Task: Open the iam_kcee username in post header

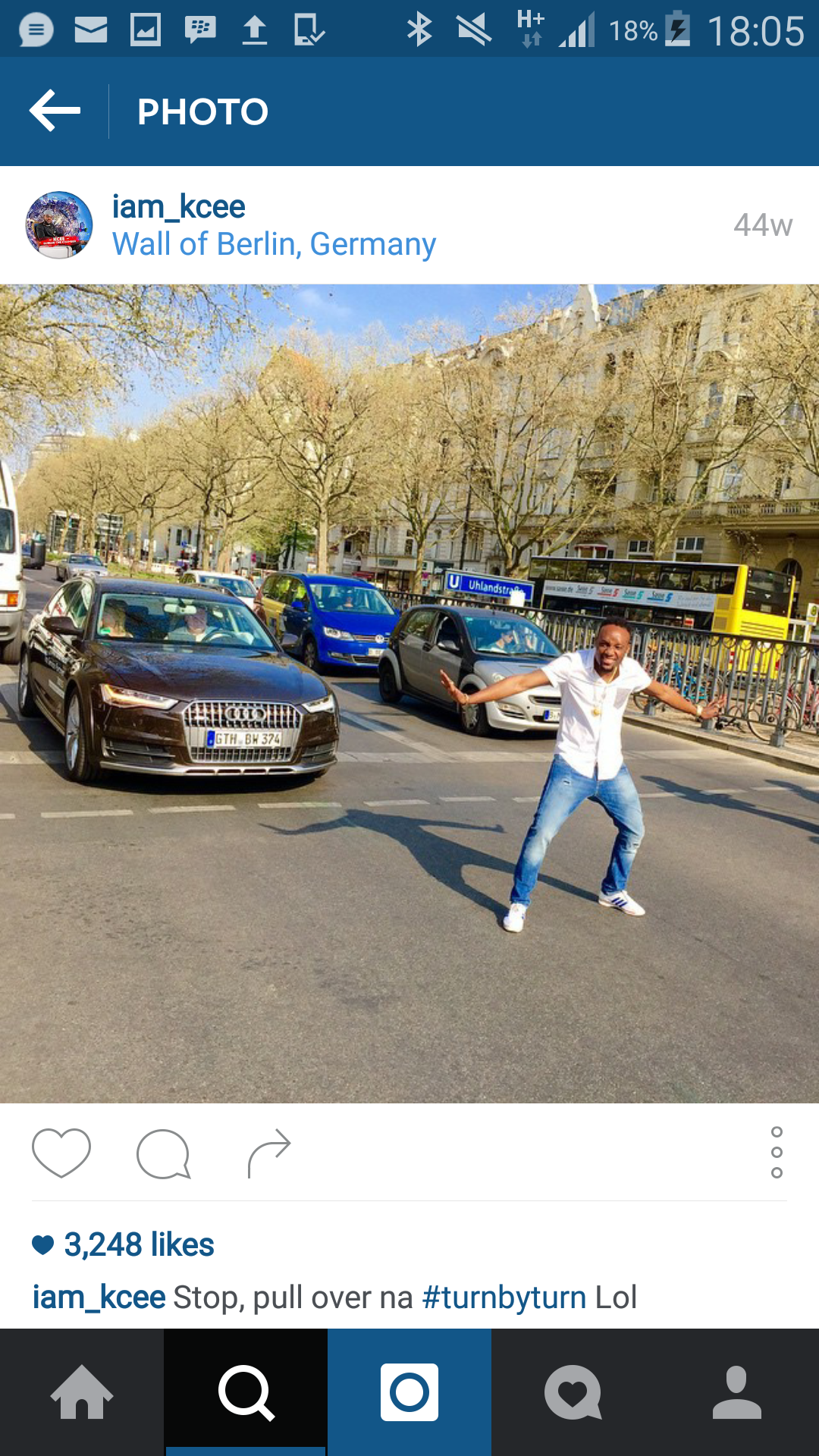Action: [179, 206]
